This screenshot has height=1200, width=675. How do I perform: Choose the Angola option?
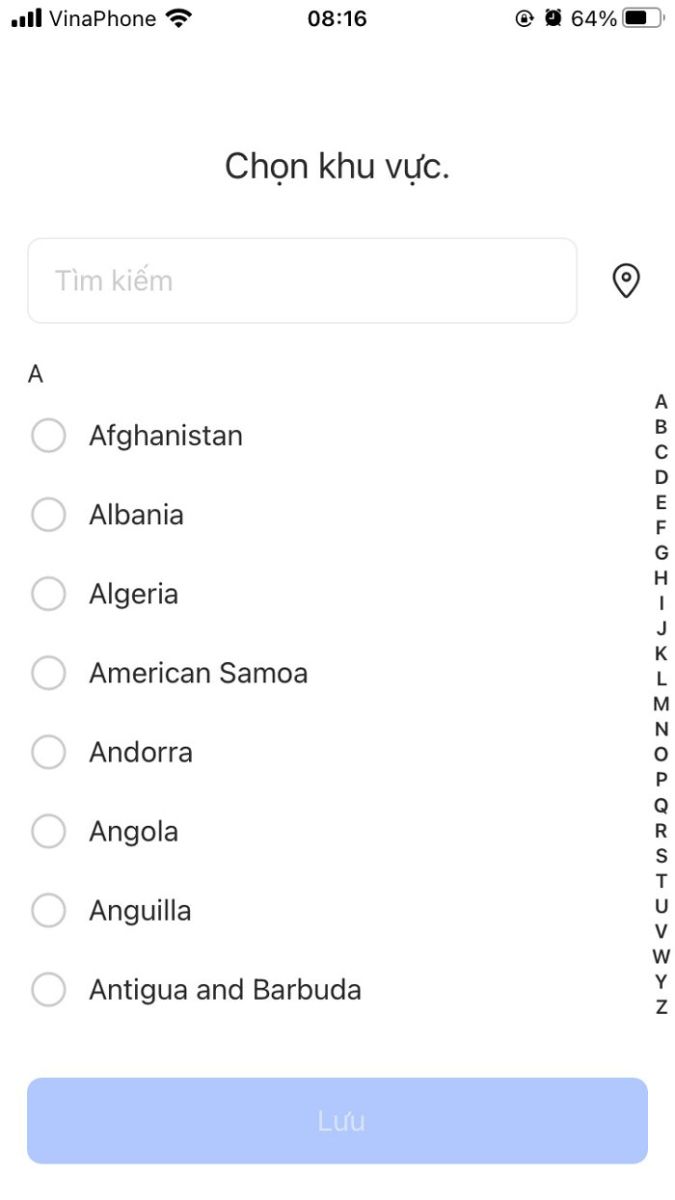pyautogui.click(x=48, y=831)
